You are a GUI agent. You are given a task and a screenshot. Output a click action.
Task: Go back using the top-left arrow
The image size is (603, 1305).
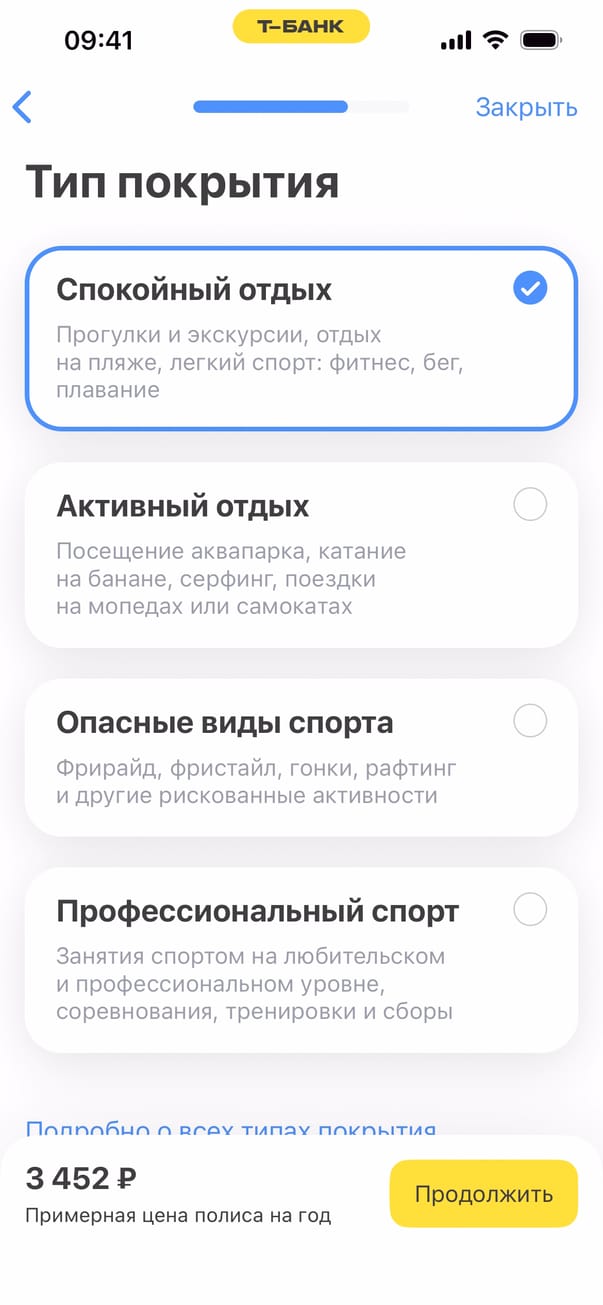click(23, 107)
